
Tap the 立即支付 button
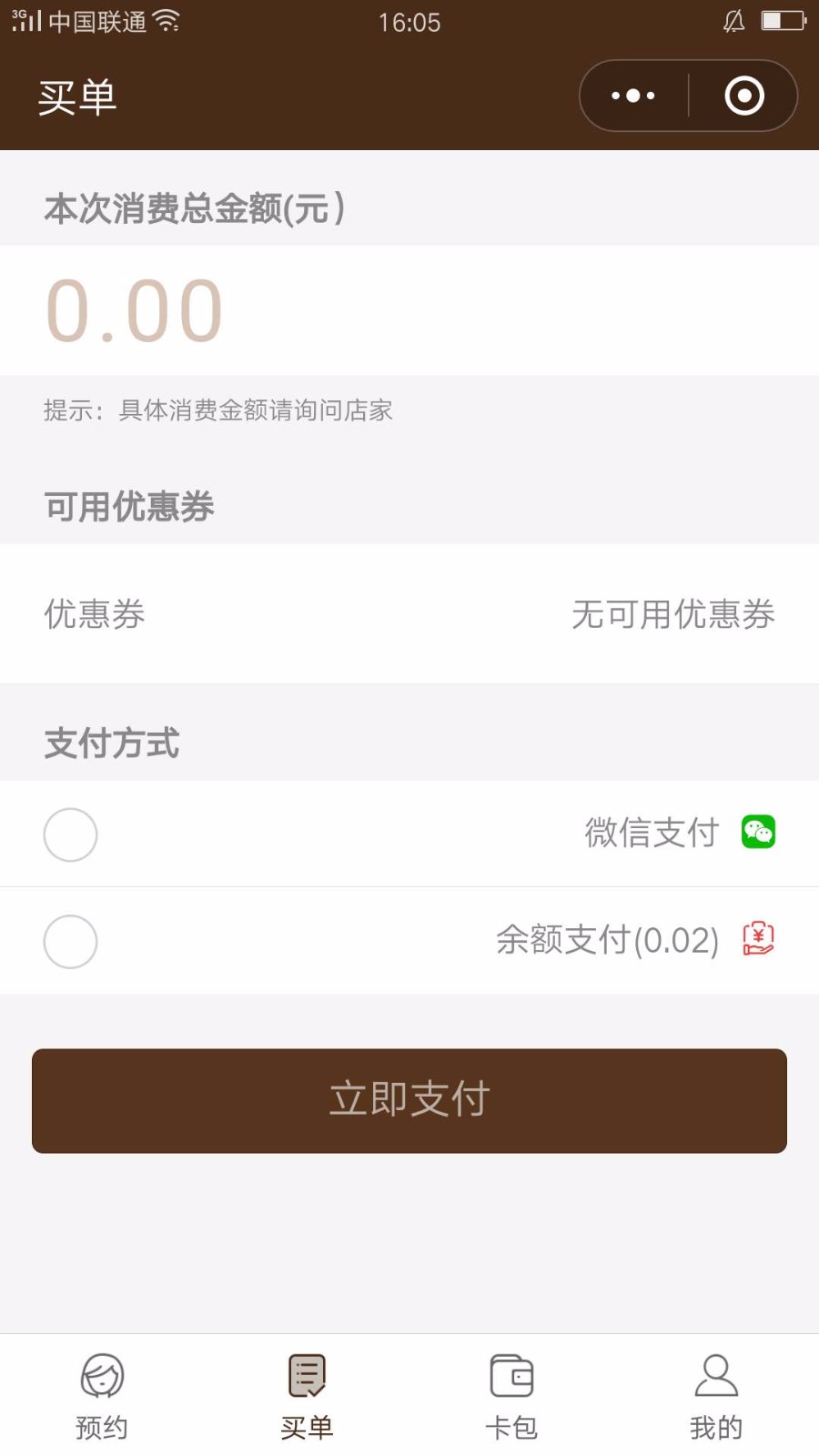click(409, 1101)
